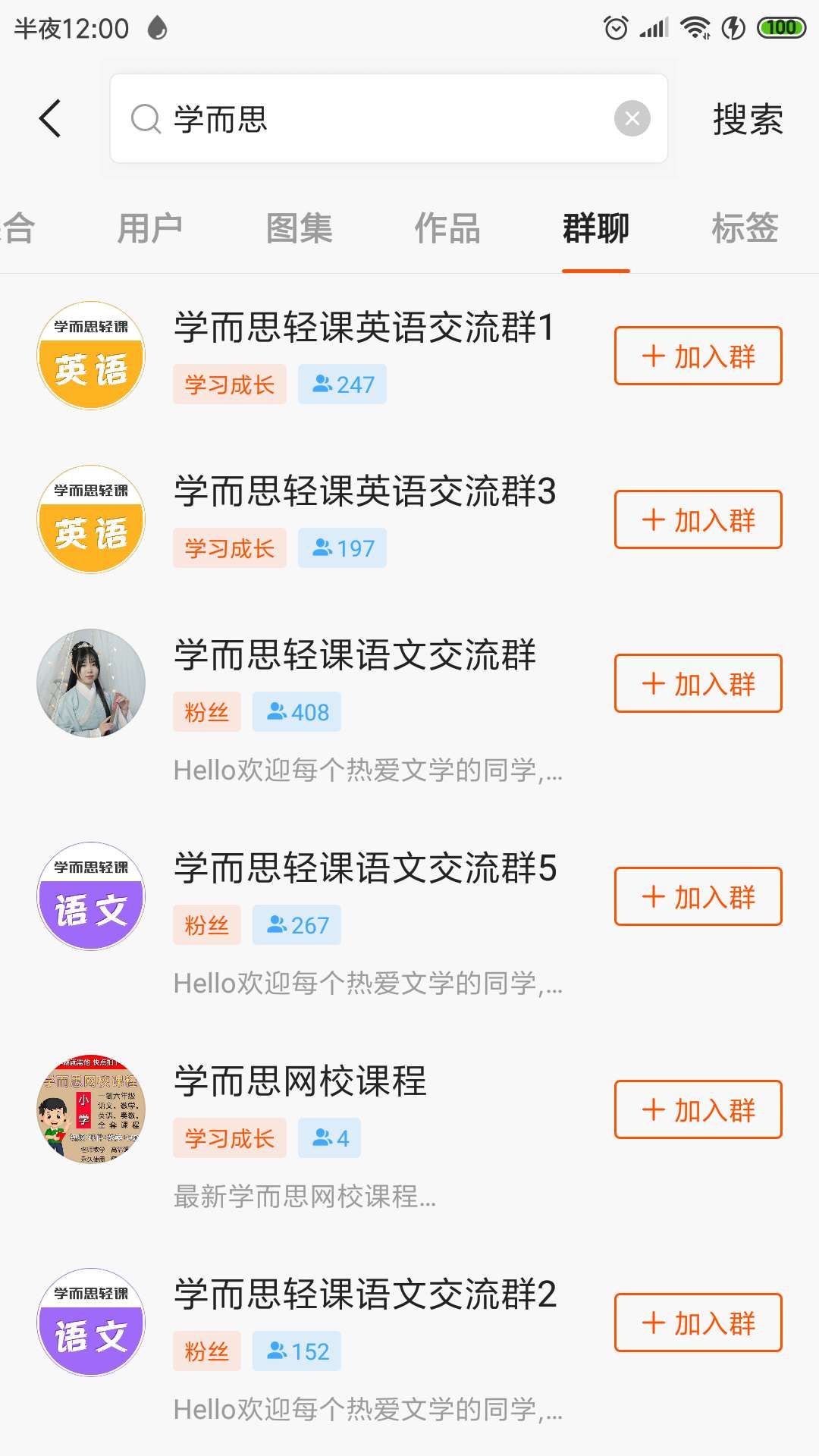Tap the 搜索 button
Image resolution: width=819 pixels, height=1456 pixels.
tap(747, 119)
